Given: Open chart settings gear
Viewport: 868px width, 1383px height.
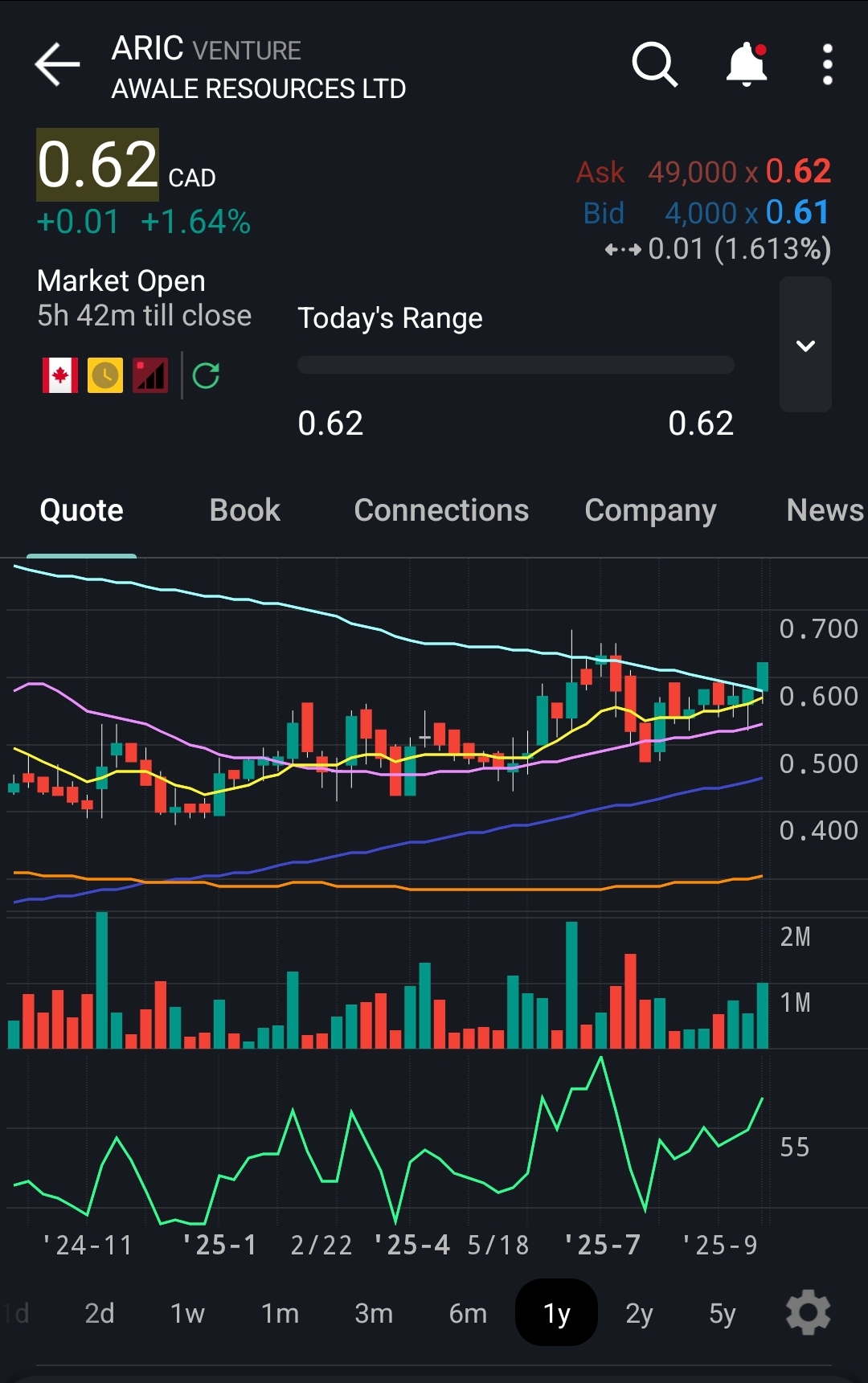Looking at the screenshot, I should coord(808,1313).
